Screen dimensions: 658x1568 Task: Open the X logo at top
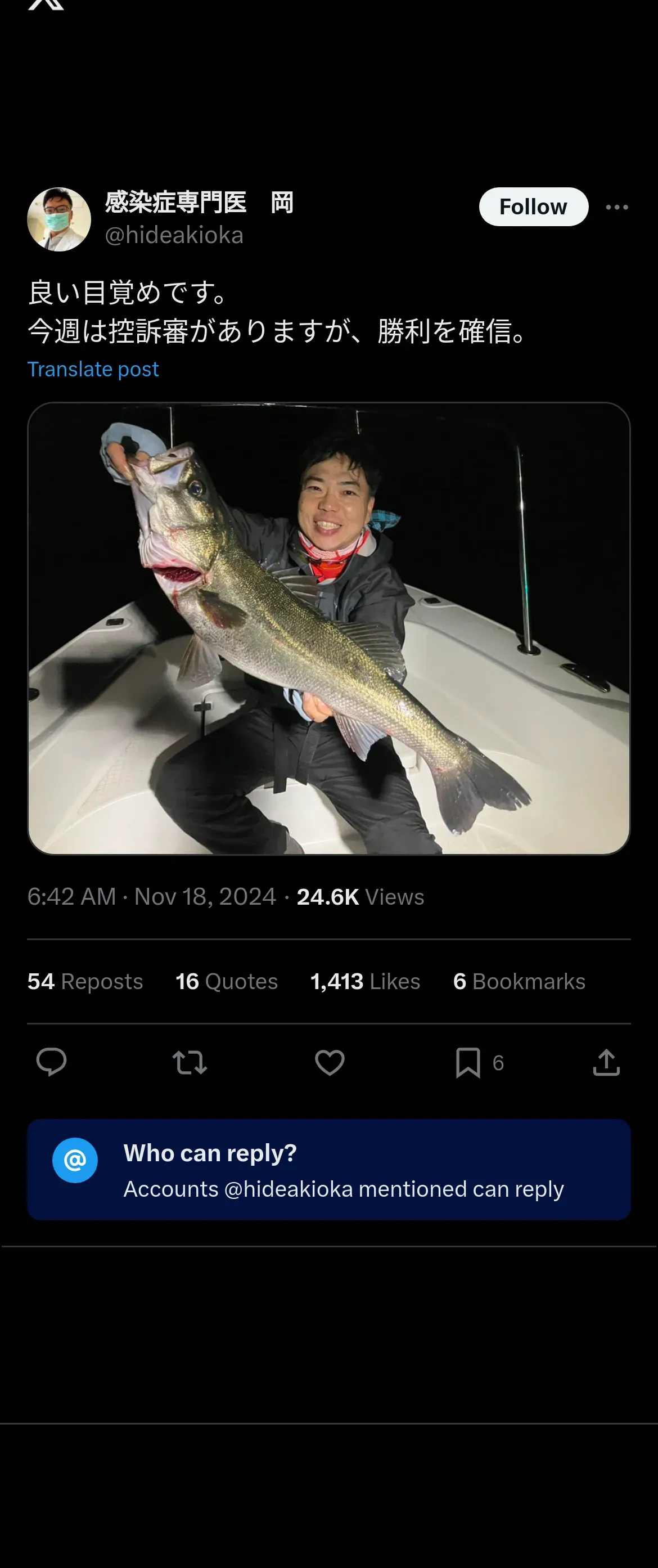(x=46, y=5)
